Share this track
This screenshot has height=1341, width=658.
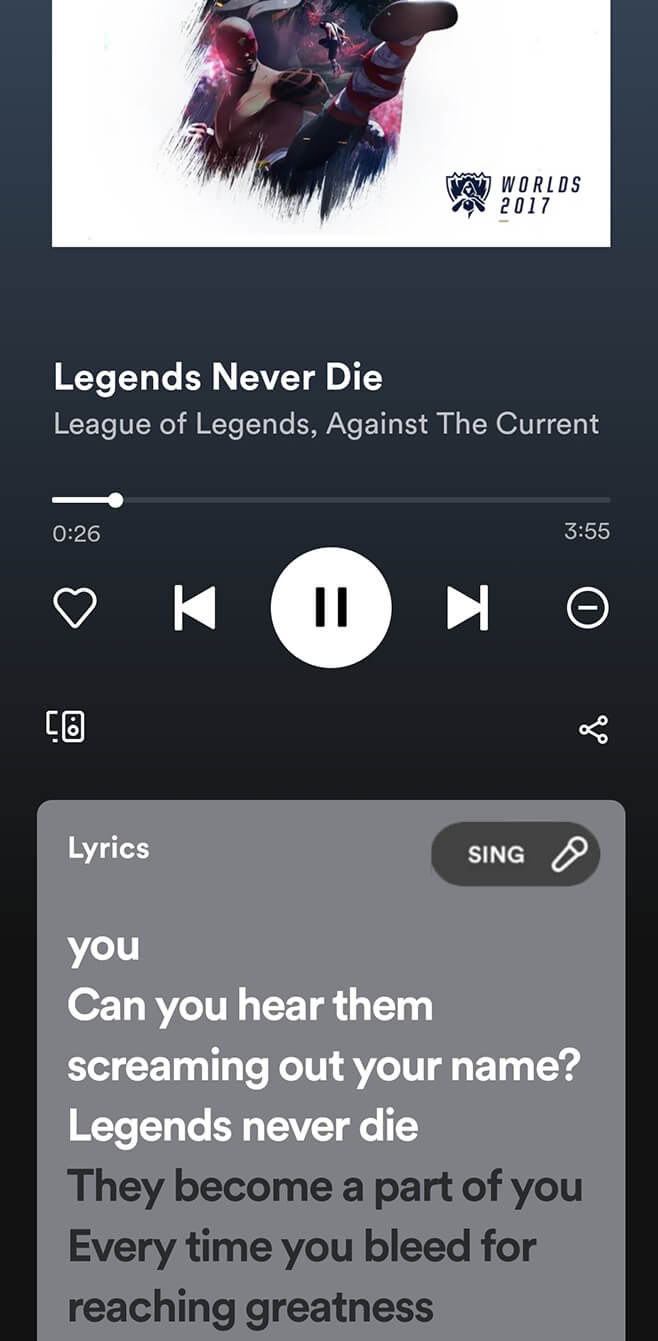593,730
